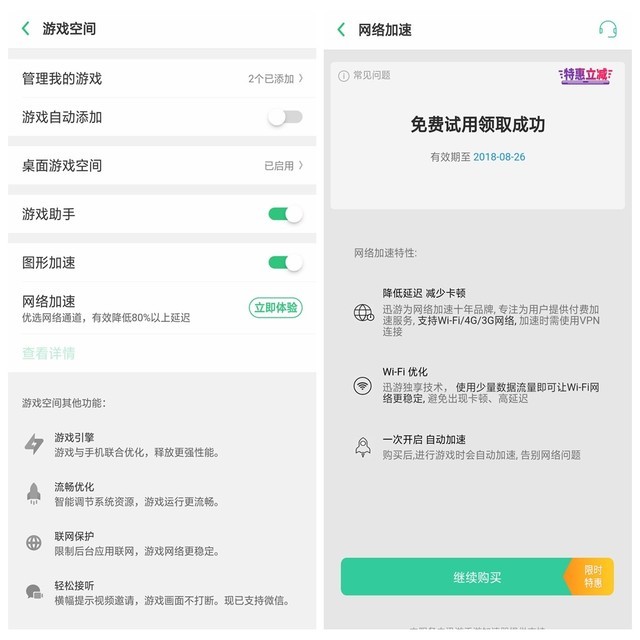Screen dimensions: 640x640
Task: Open 管理我的游戏 row
Action: coord(160,78)
